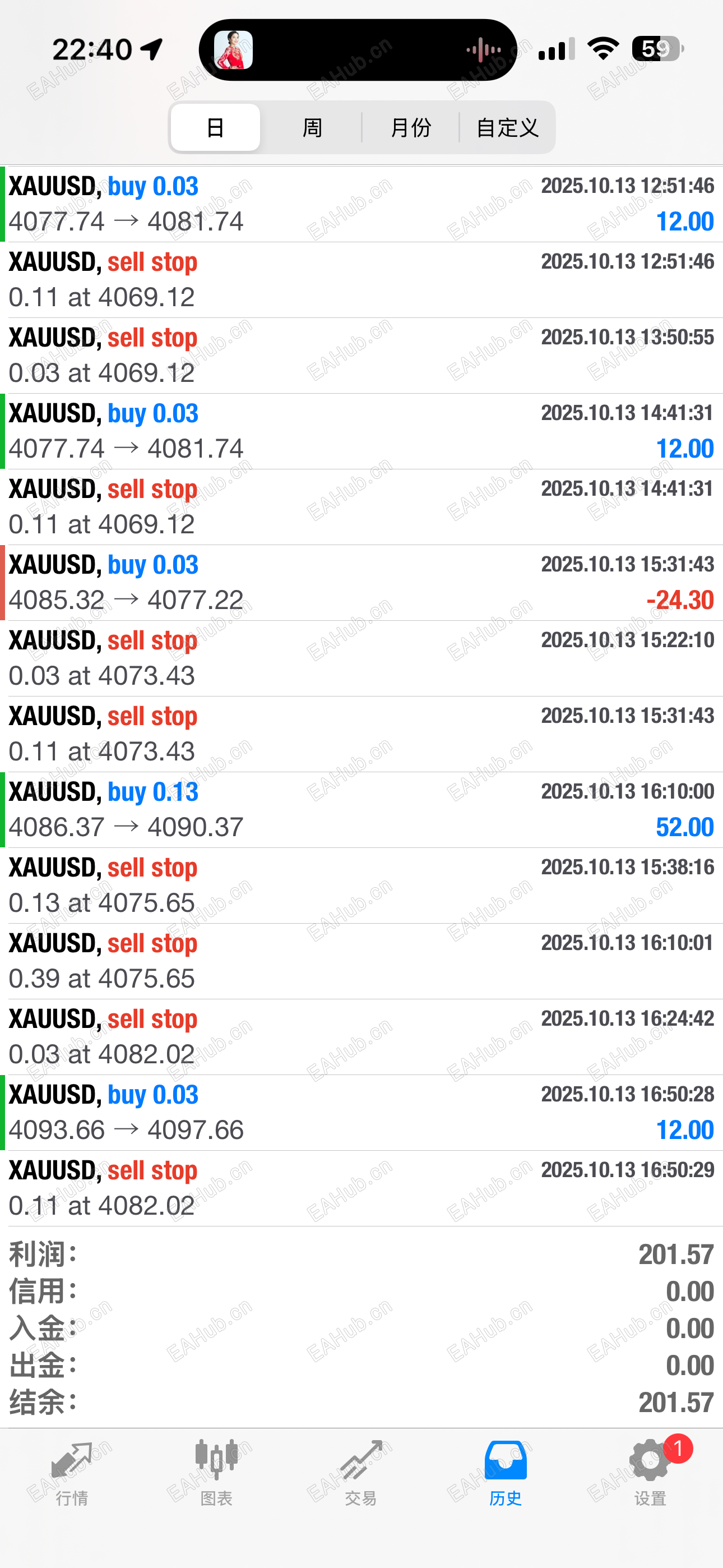View buy 0.03 trade closed at 12:51:46
Screen dimensions: 723x1568
tap(361, 204)
